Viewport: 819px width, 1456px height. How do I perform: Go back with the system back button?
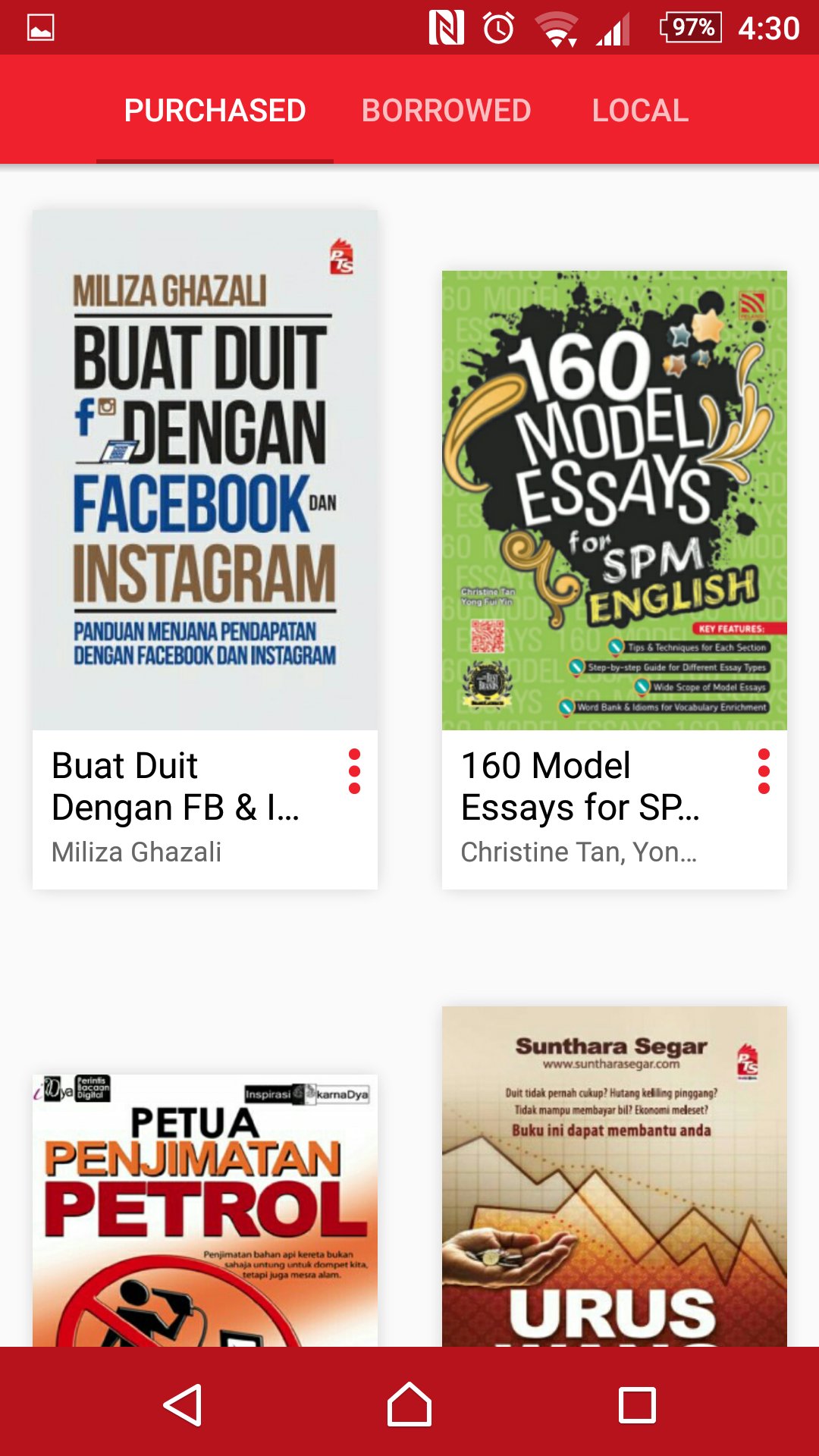coord(183,1405)
